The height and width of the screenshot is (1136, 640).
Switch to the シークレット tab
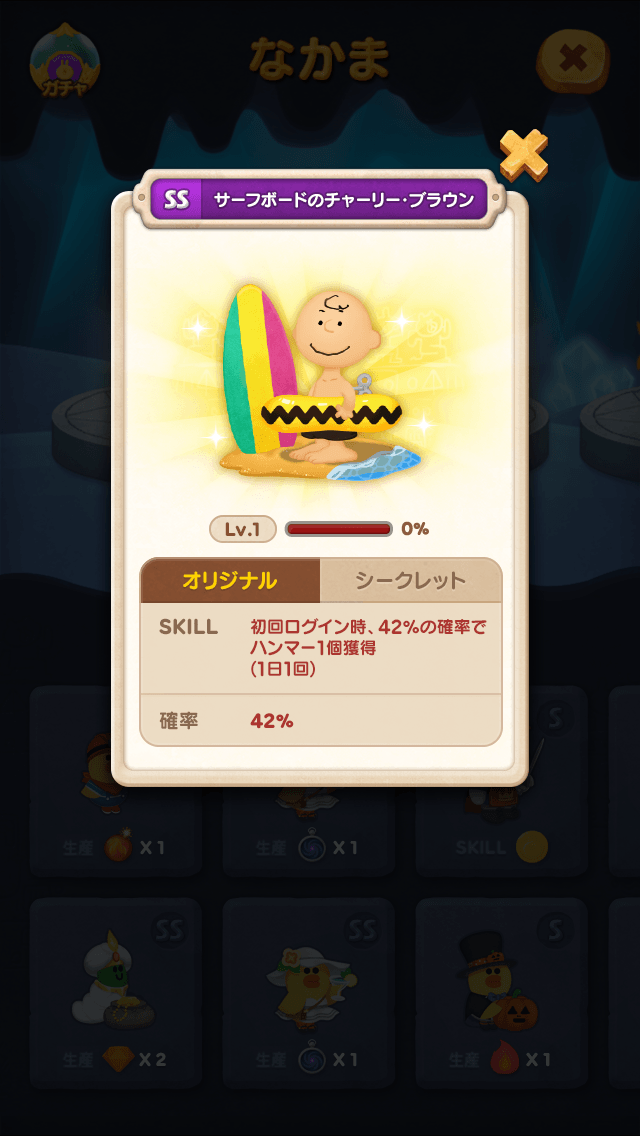tap(411, 581)
